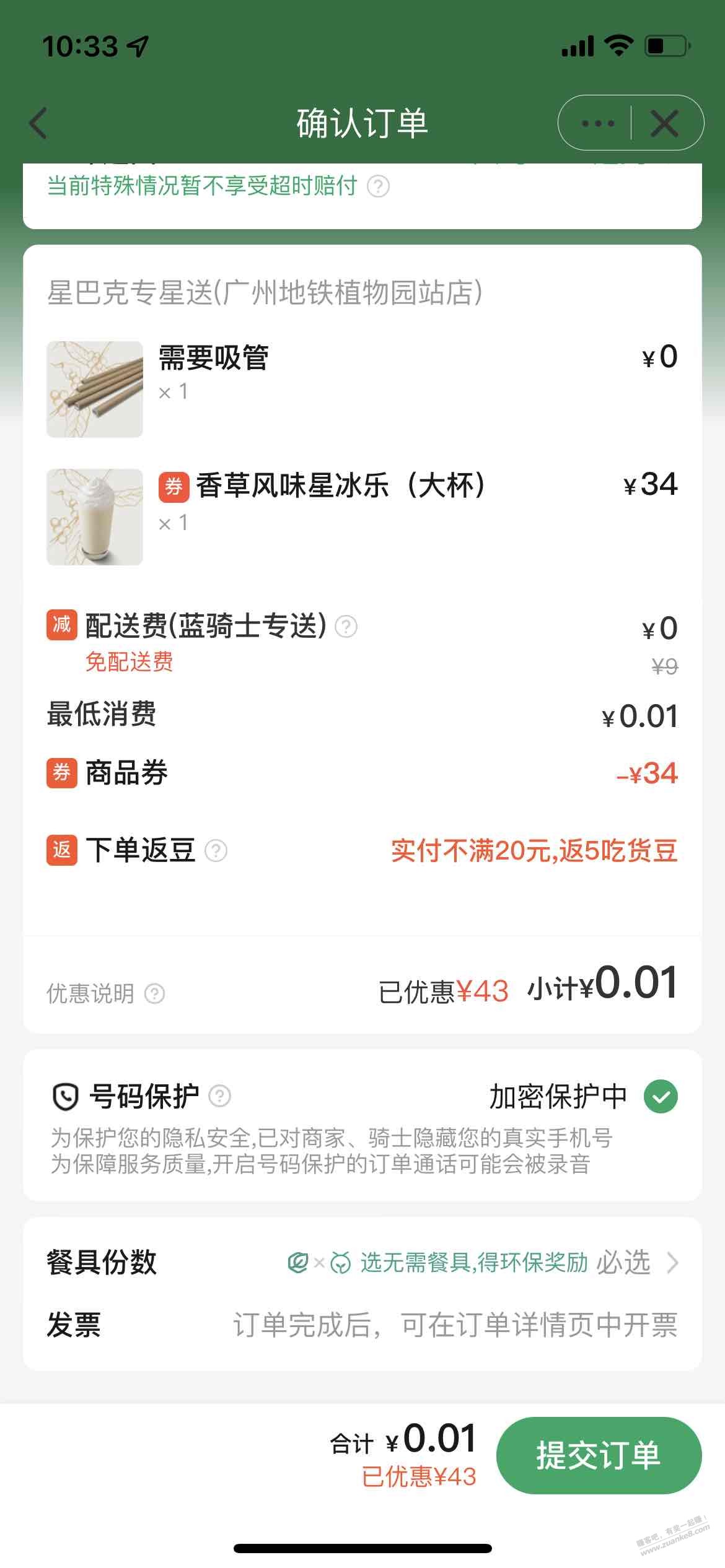This screenshot has width=725, height=1568.
Task: Tap help icon beside 超时赔付 notice
Action: 378,186
